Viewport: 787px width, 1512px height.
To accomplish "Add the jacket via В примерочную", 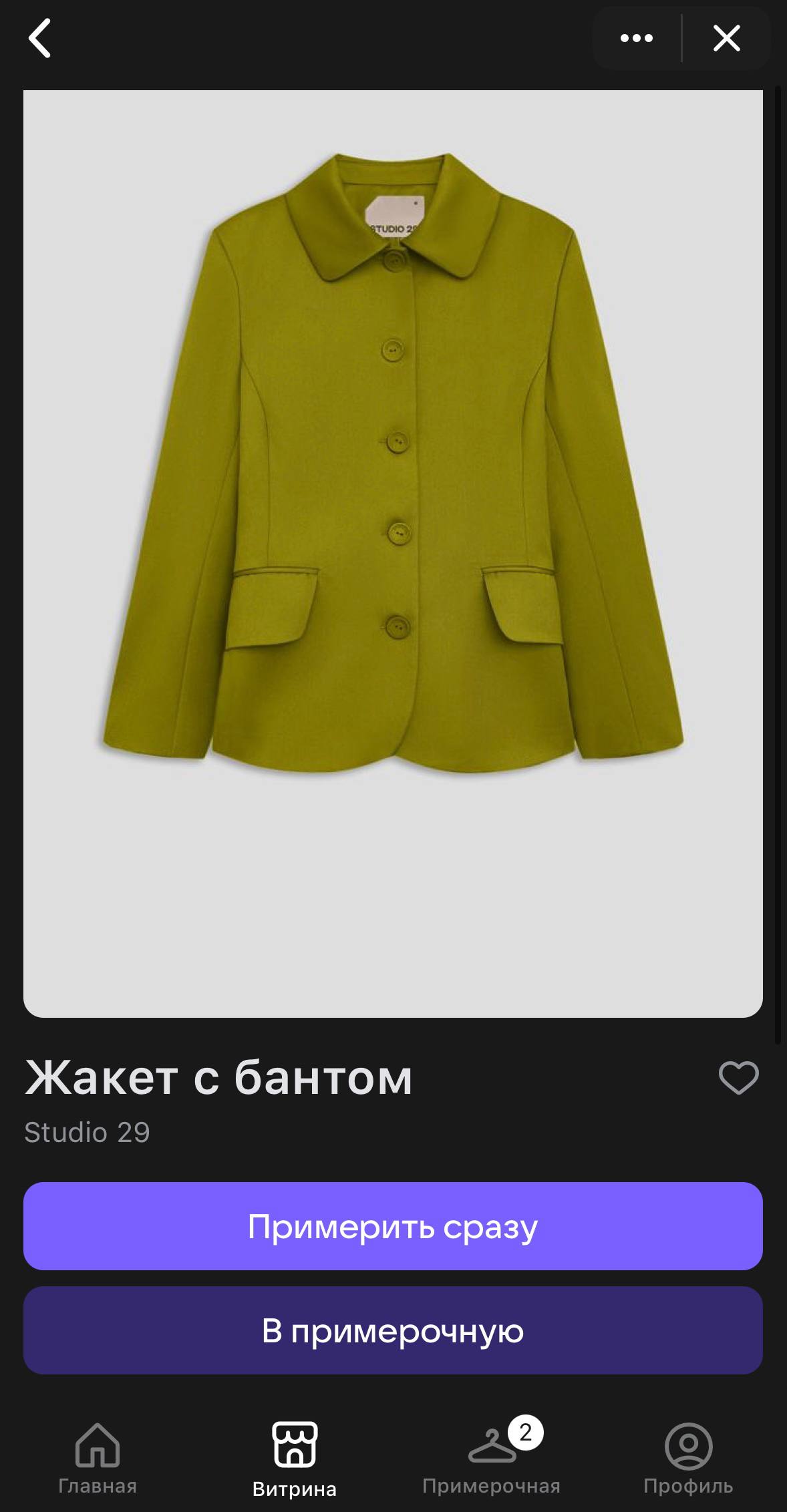I will pyautogui.click(x=393, y=1331).
